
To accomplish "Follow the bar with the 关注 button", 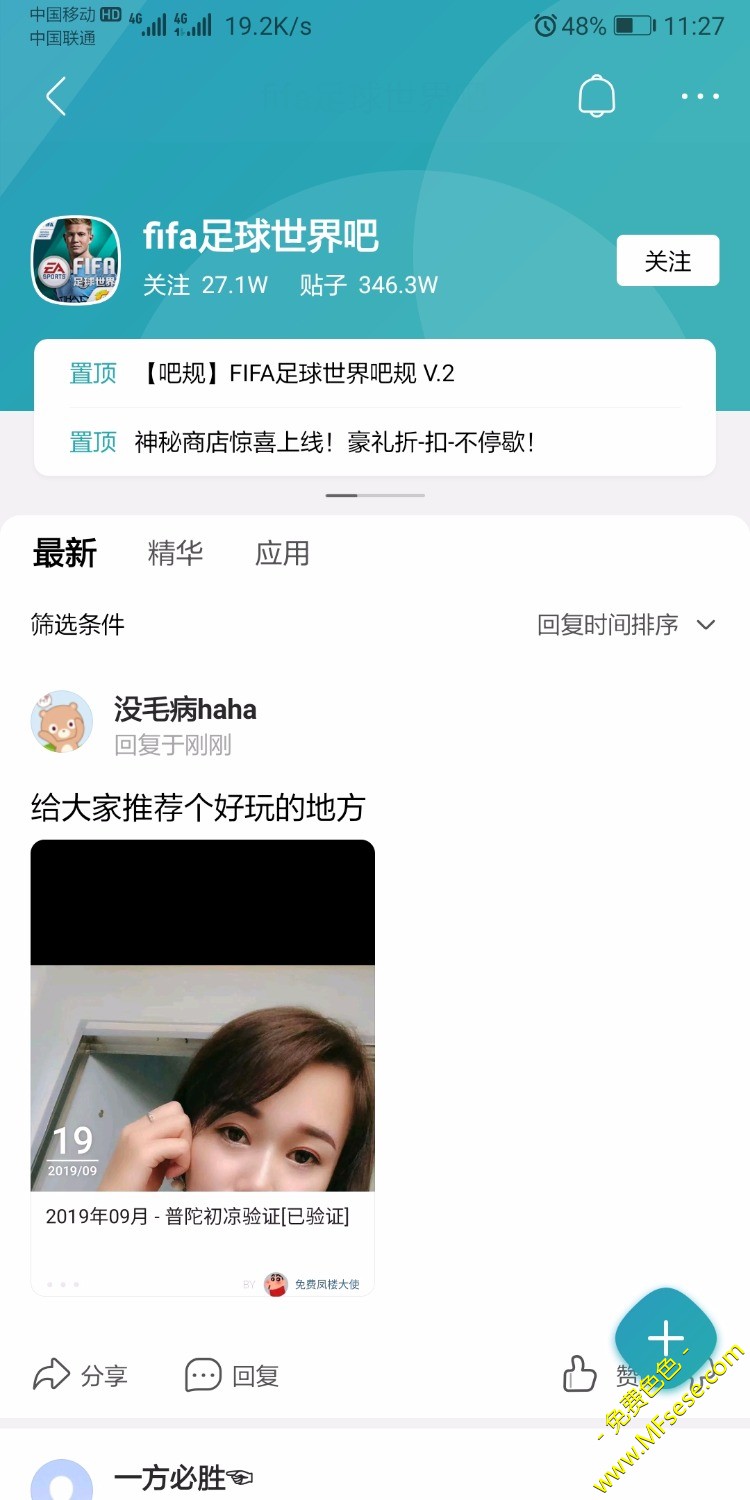I will point(667,261).
